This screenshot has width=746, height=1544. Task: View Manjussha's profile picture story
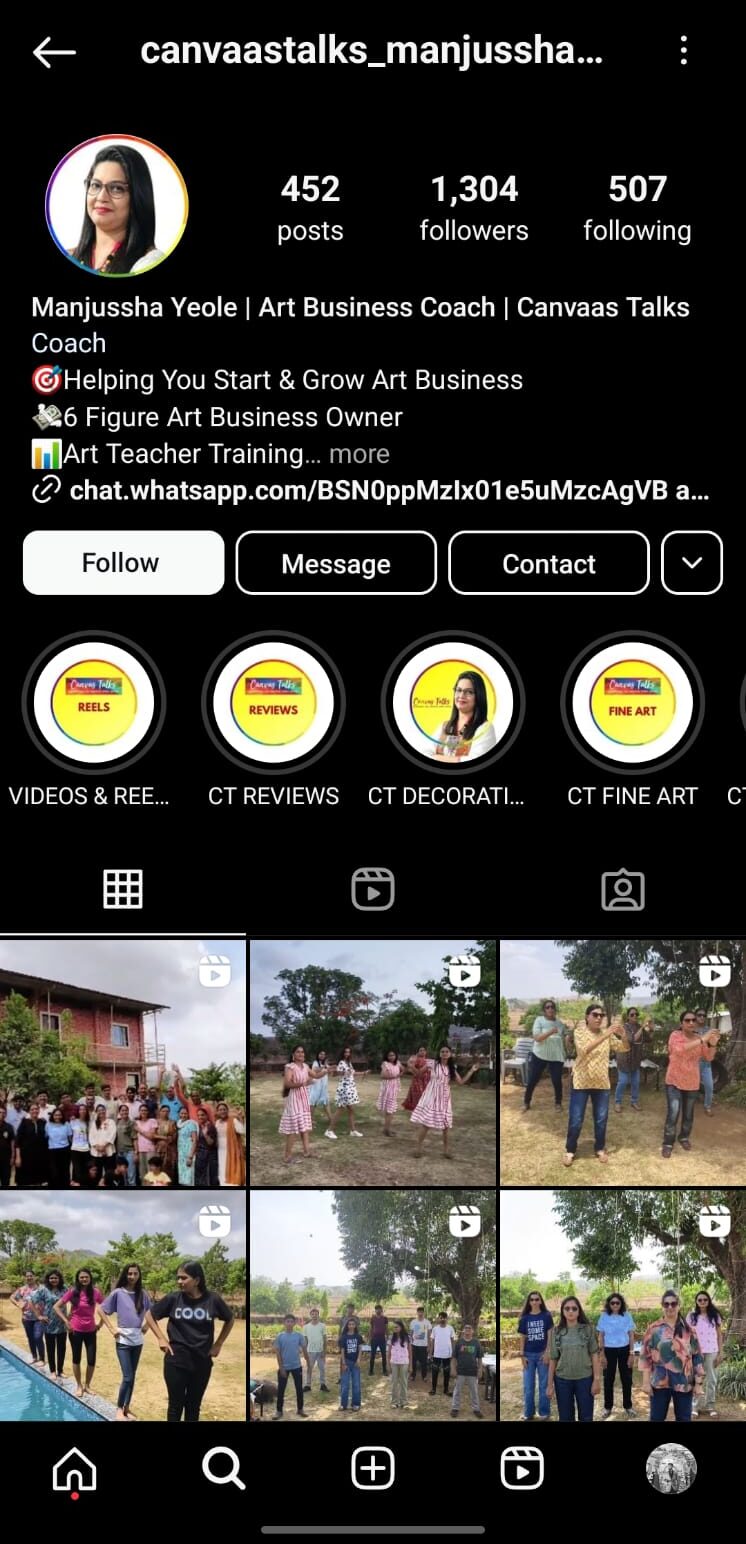click(117, 206)
